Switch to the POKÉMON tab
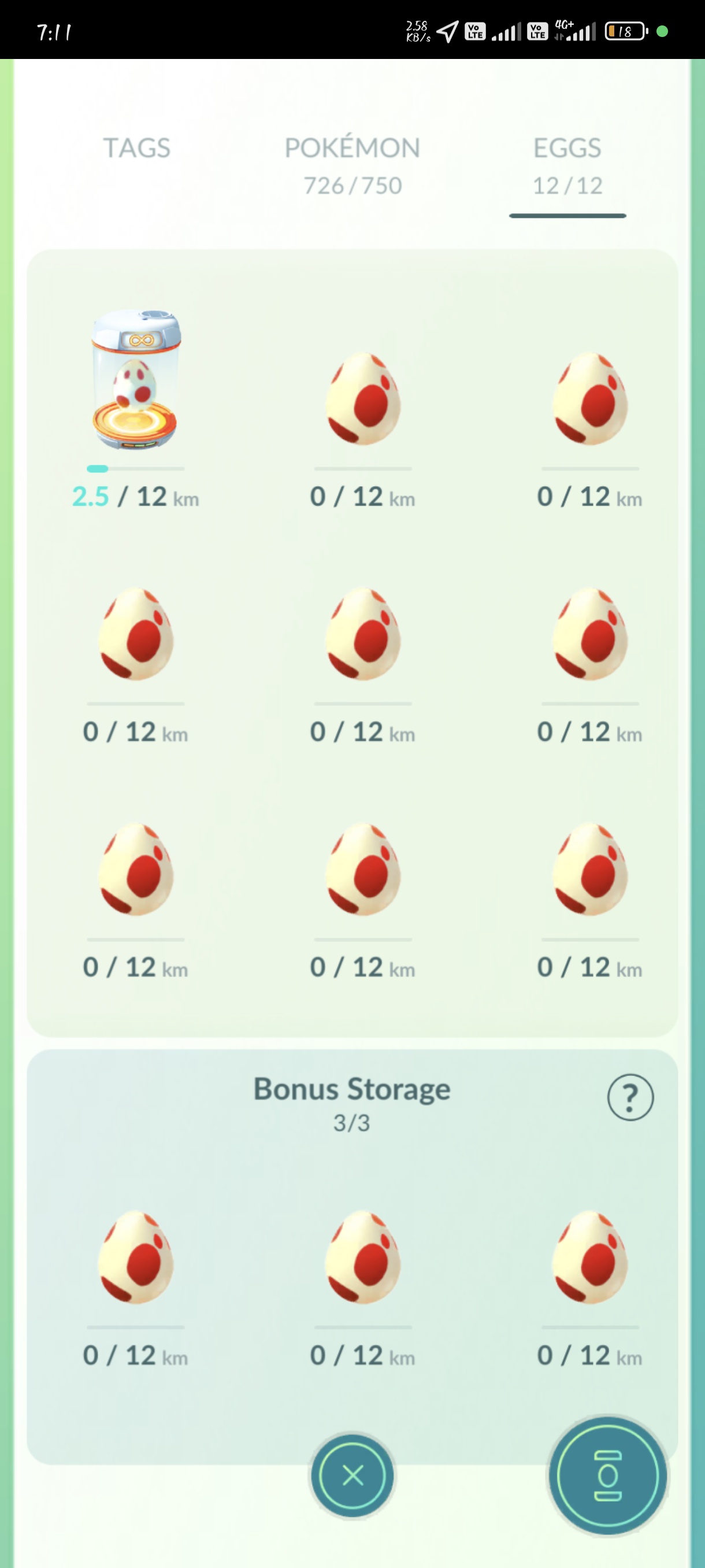The image size is (705, 1568). tap(352, 165)
